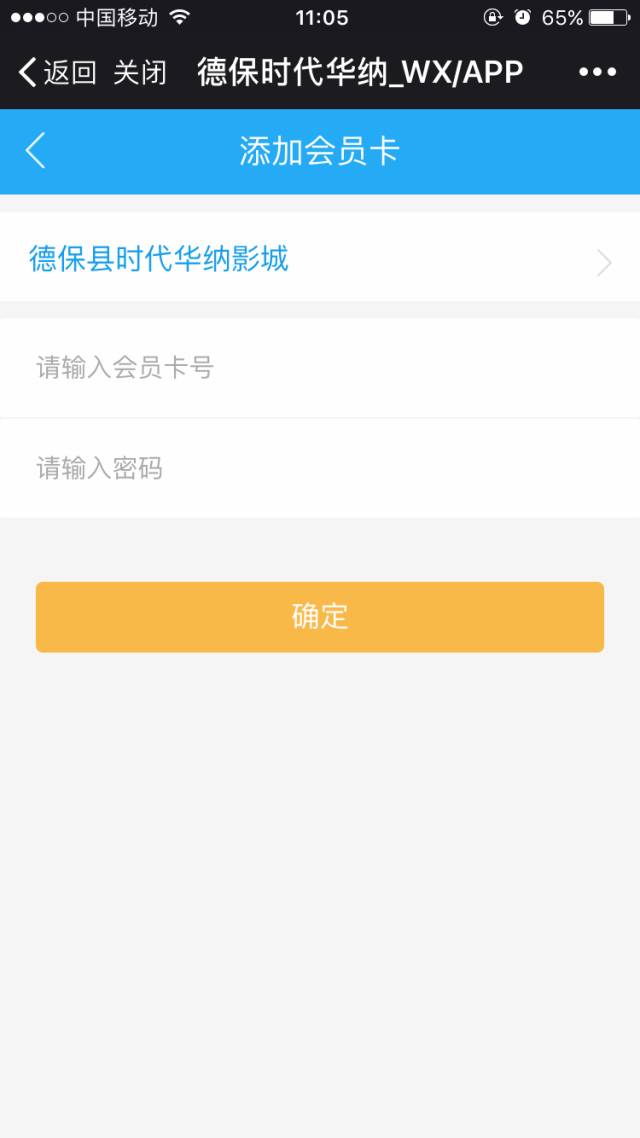Open the 德保县时代华纳影城 cinema selector
The image size is (640, 1138).
click(320, 258)
